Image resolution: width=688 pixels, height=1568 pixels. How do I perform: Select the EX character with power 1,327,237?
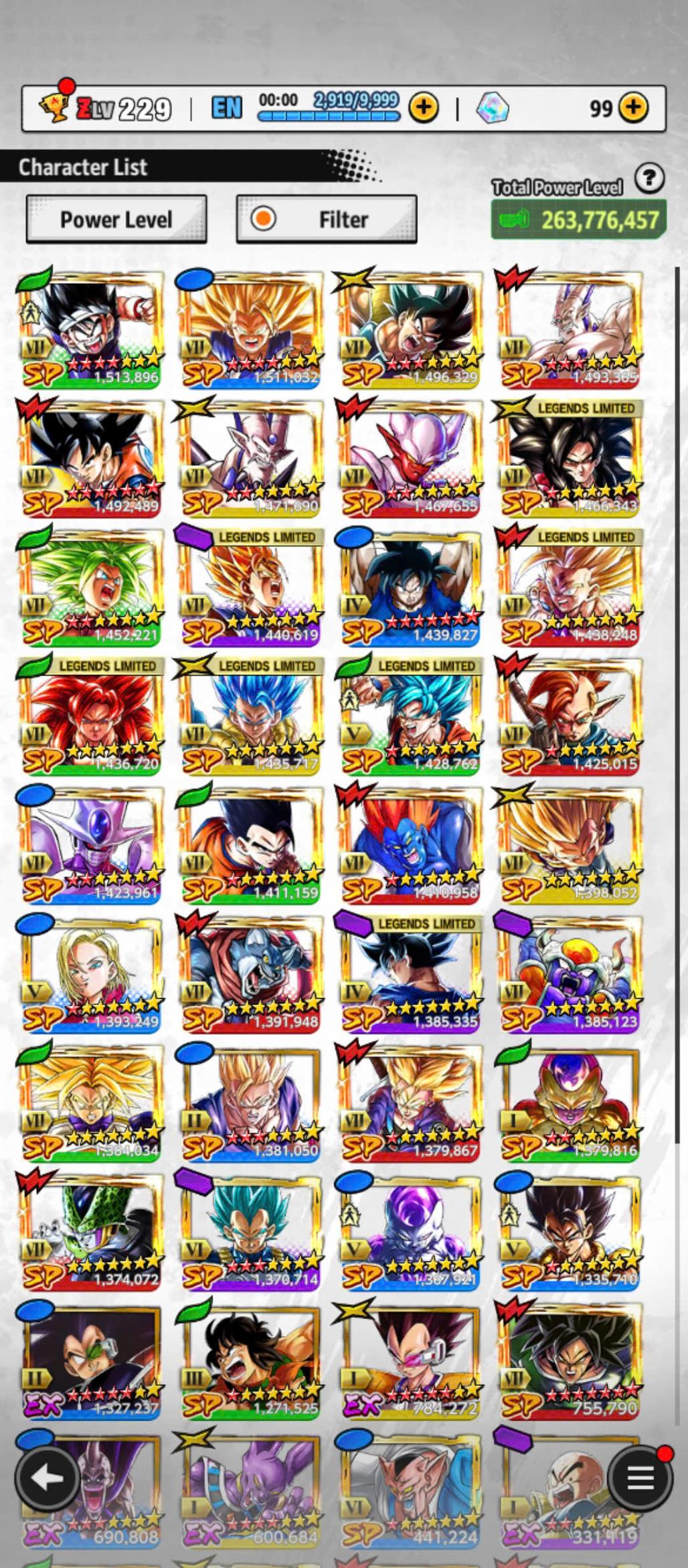pos(91,1359)
